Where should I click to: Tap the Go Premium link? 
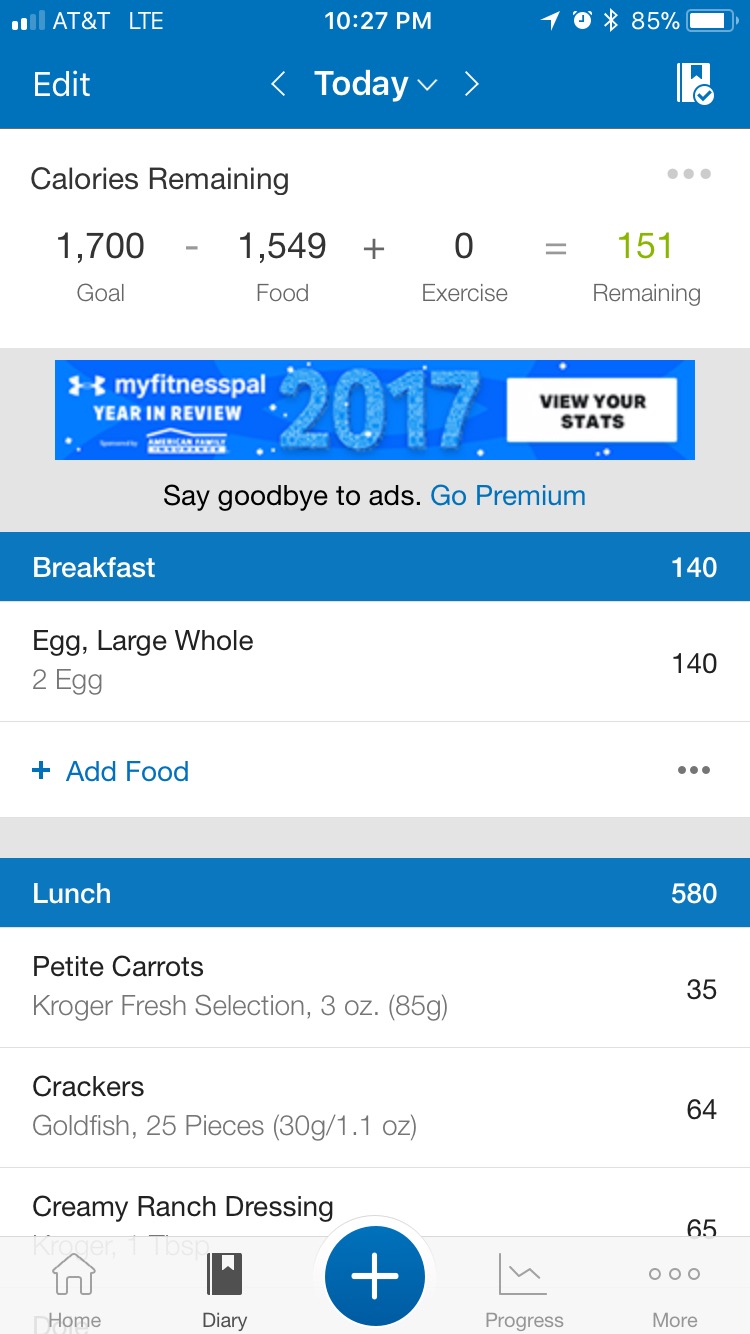(508, 496)
